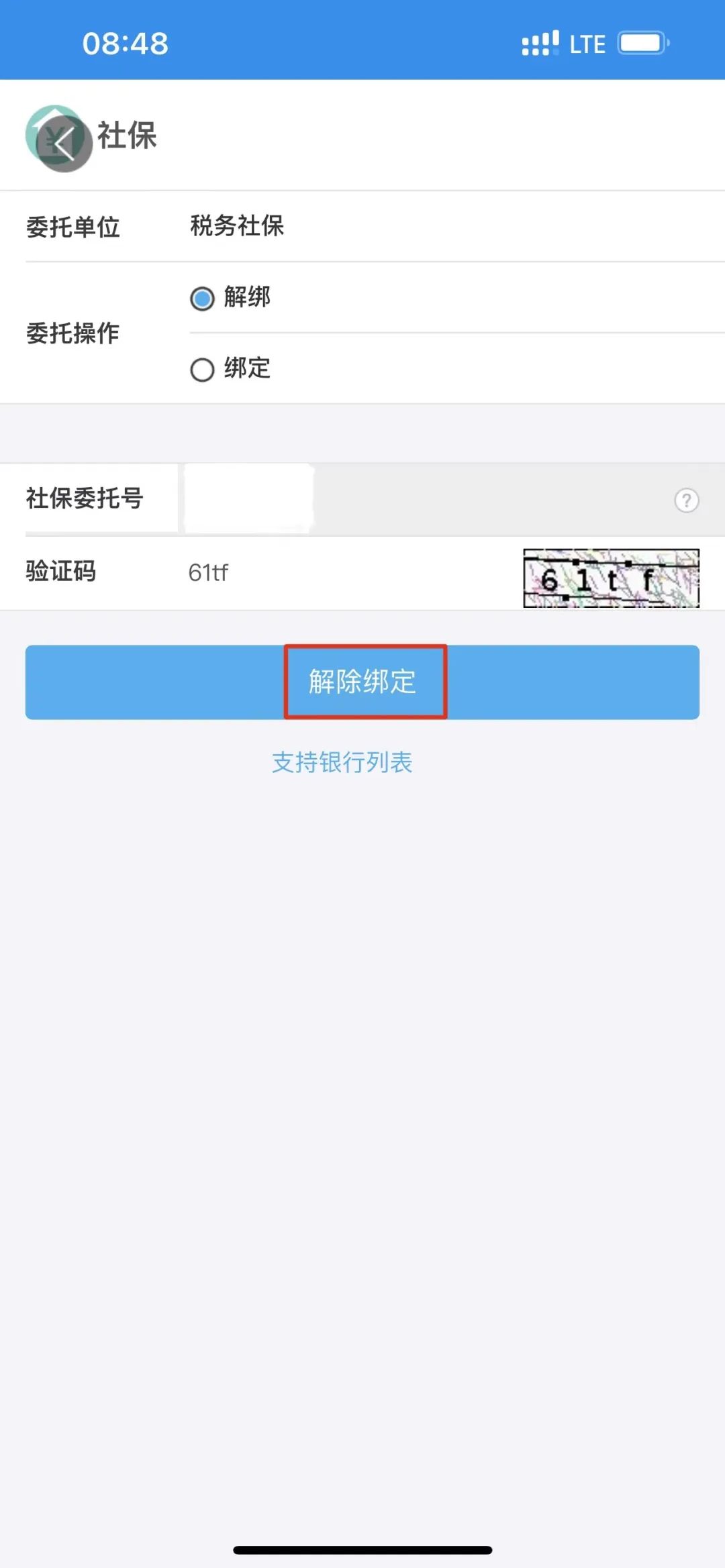Open the 支持银行列表 link
This screenshot has height=1568, width=725.
tap(342, 762)
